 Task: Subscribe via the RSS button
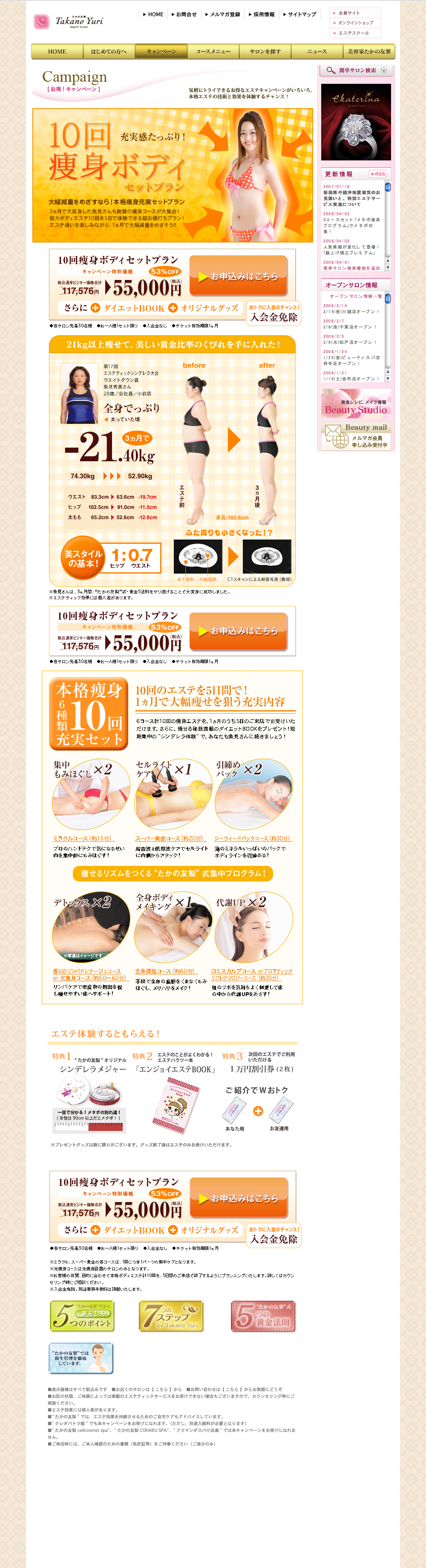click(x=378, y=174)
